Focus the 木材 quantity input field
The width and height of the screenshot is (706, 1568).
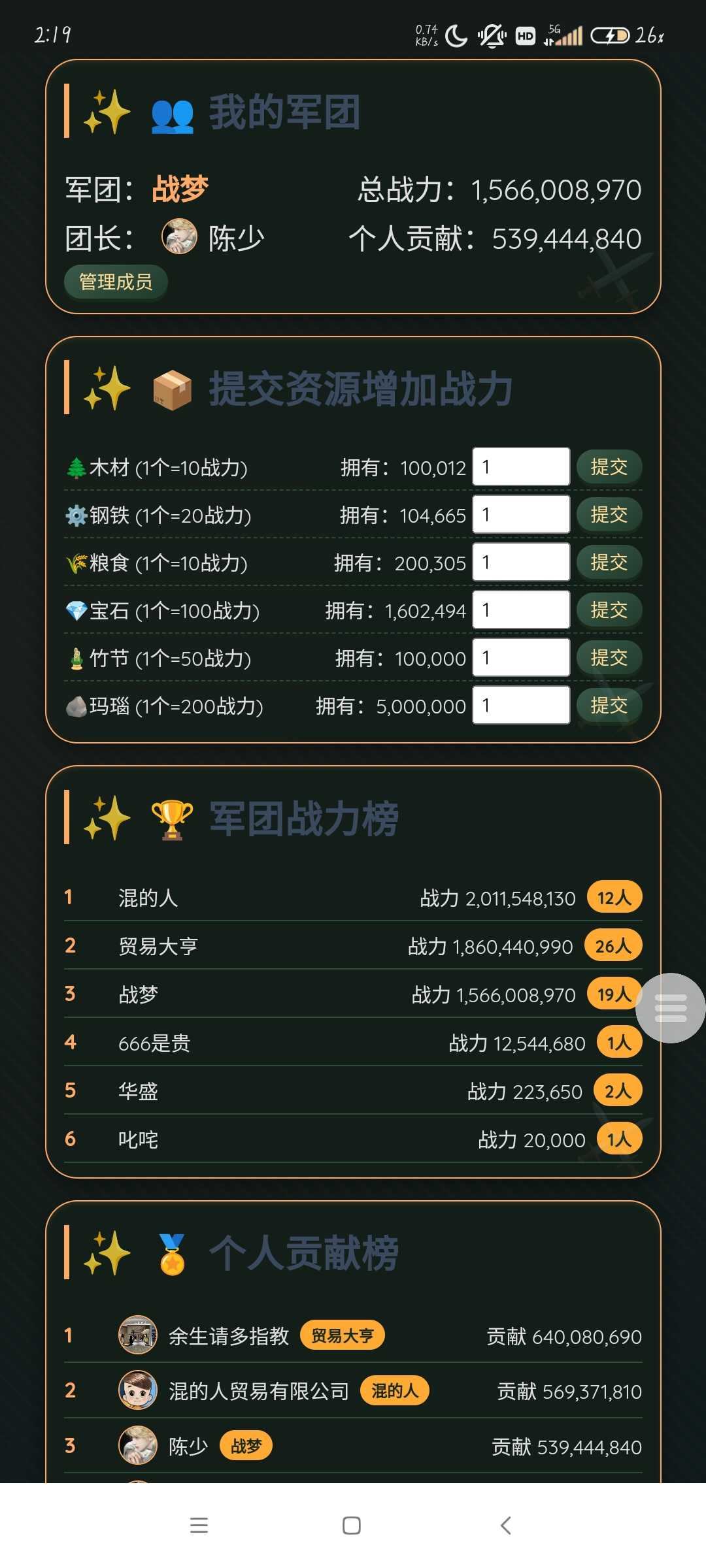tap(521, 467)
